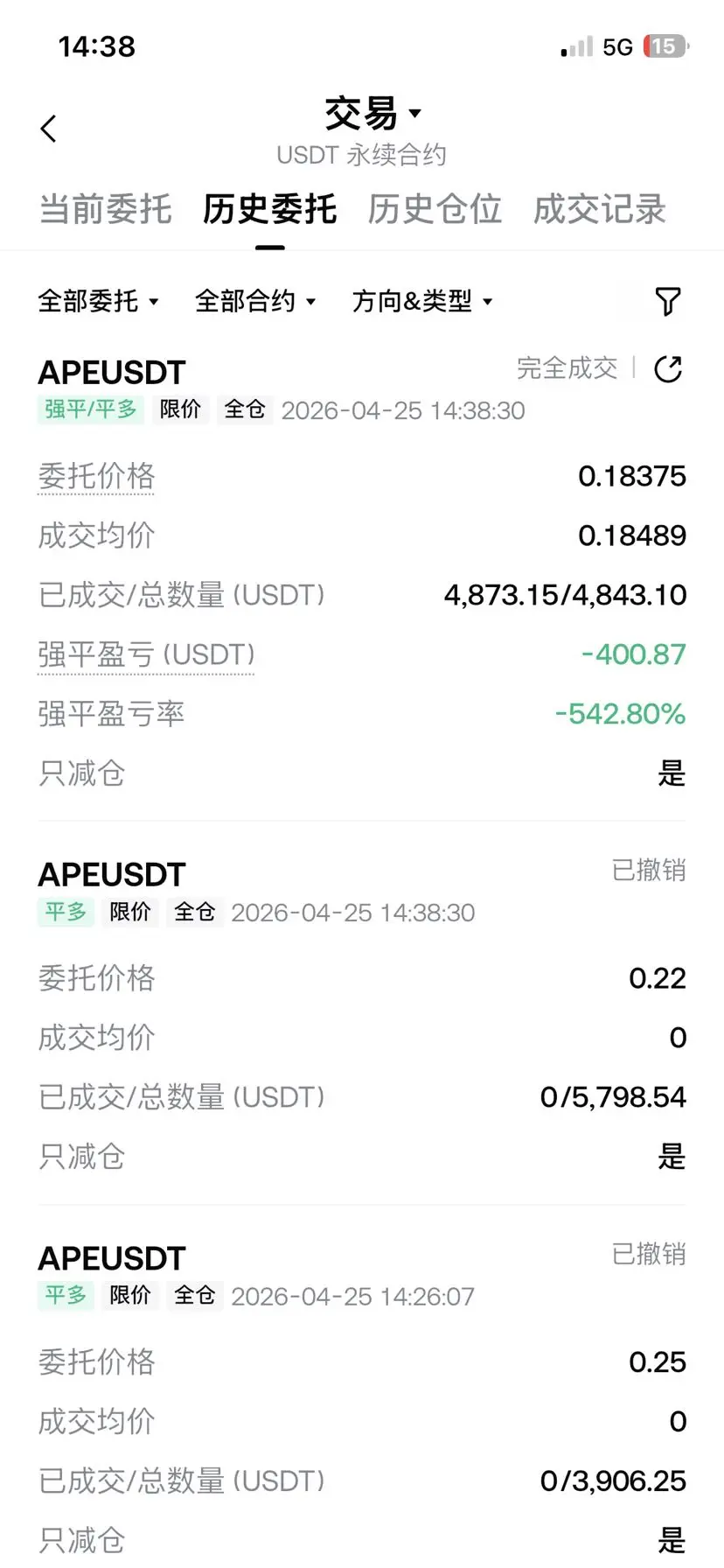Open the funnel filter icon

pyautogui.click(x=668, y=301)
